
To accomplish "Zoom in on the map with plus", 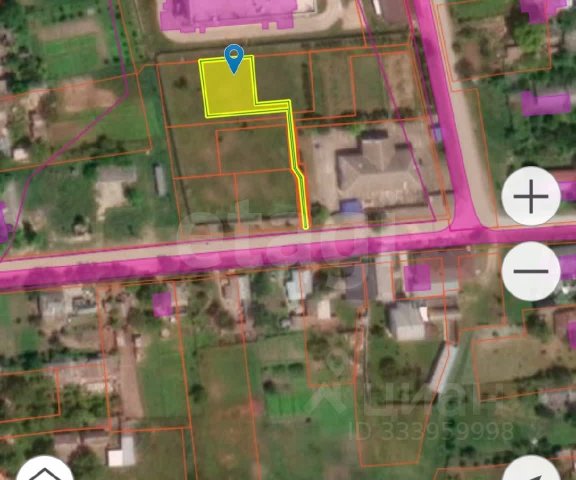I will [x=531, y=196].
